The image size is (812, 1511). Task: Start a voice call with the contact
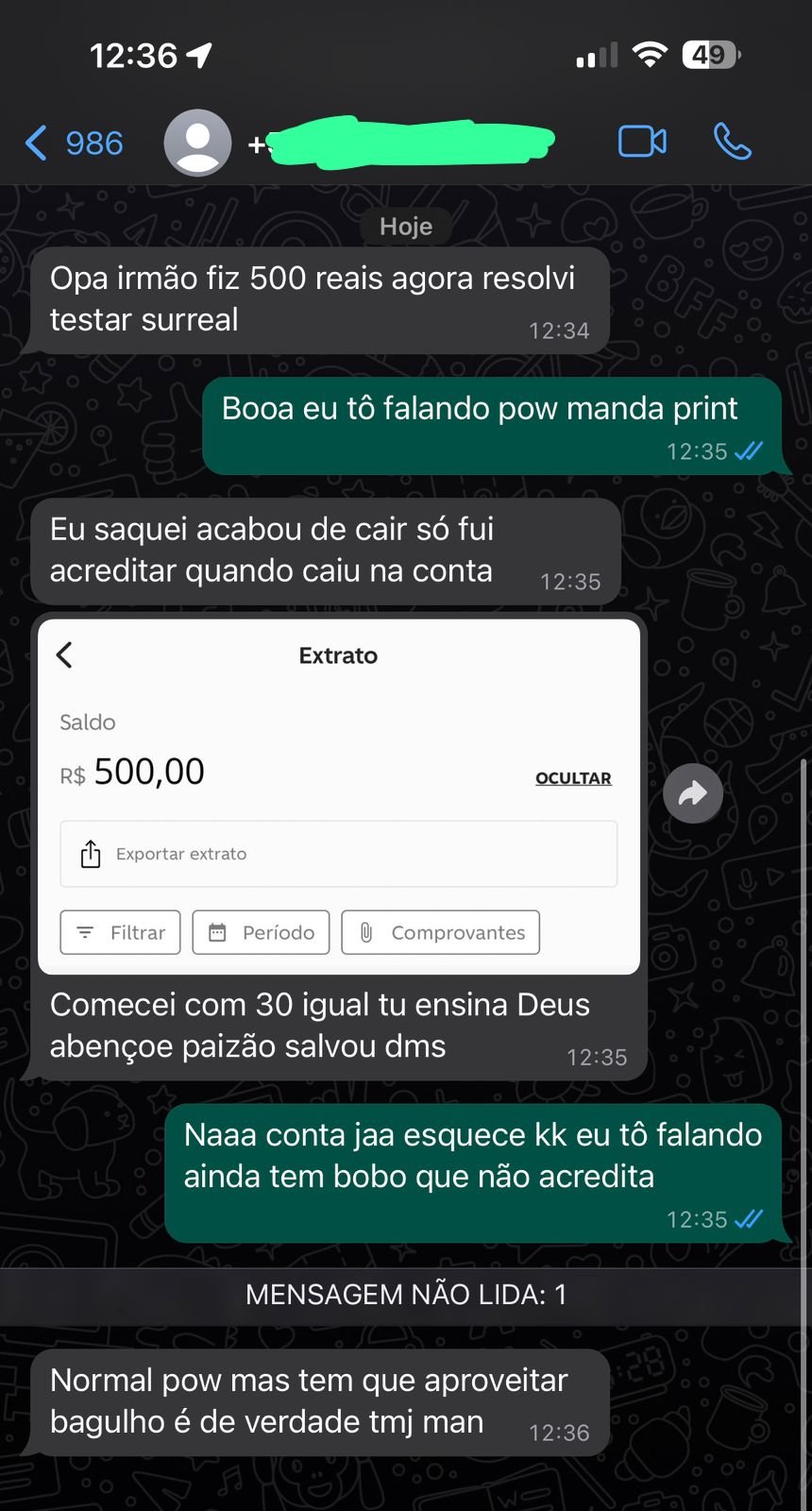tap(733, 143)
